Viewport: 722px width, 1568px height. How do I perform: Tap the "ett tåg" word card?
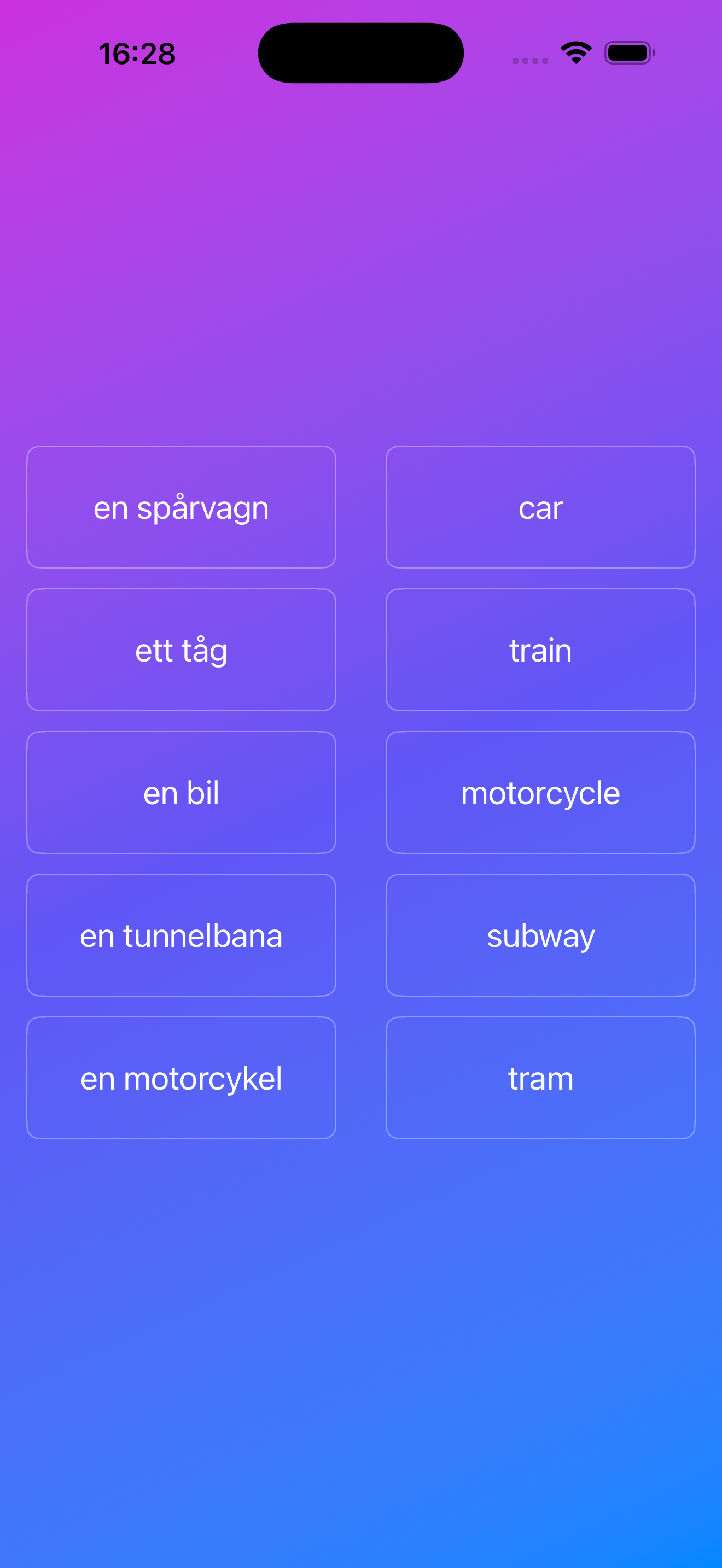click(181, 650)
